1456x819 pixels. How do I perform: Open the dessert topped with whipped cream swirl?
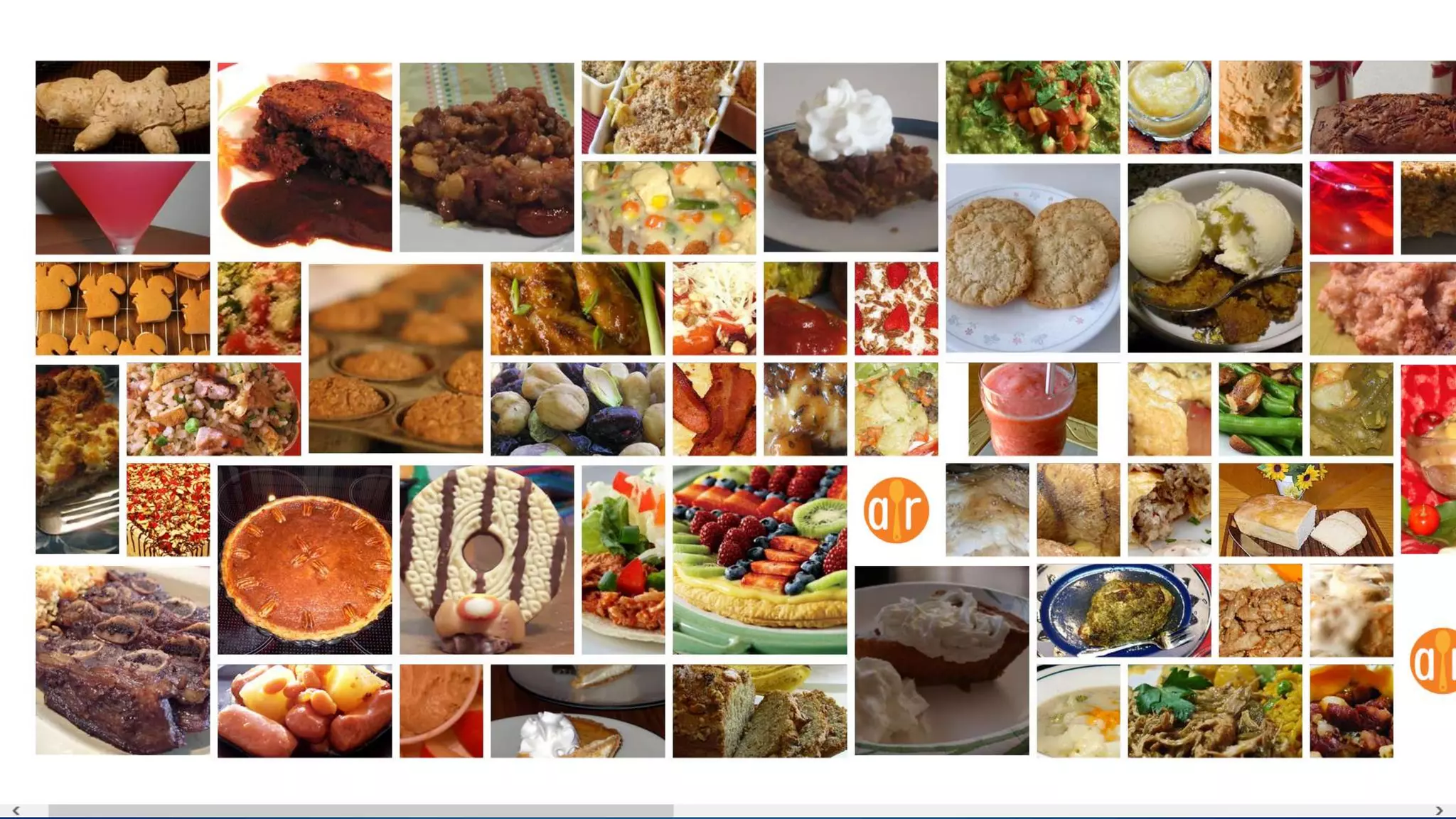[x=850, y=157]
